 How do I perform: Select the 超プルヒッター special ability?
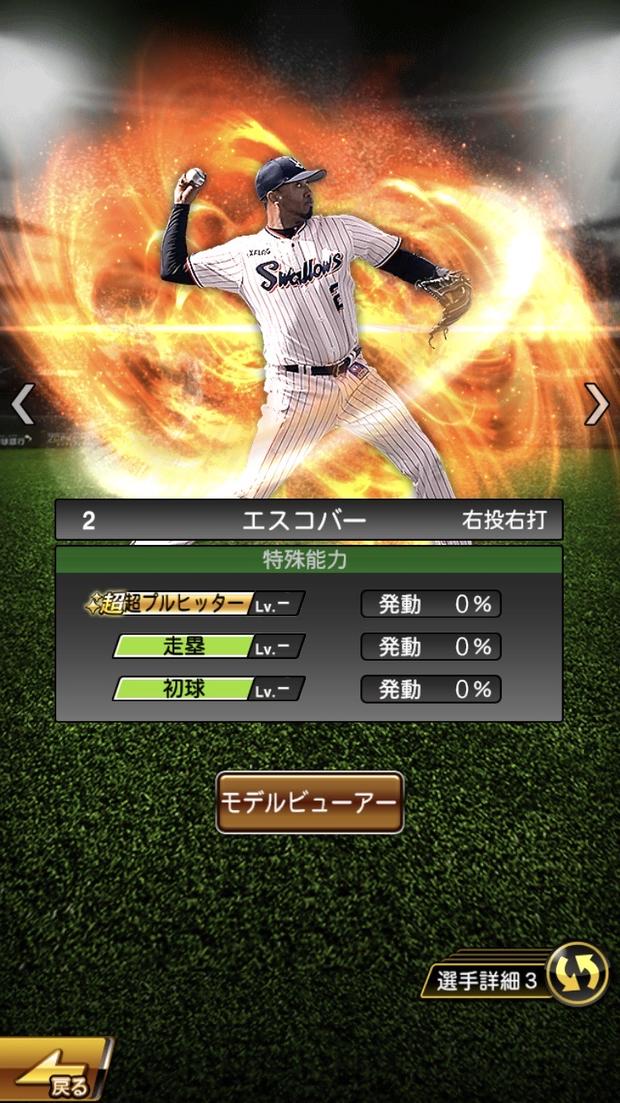tap(195, 604)
